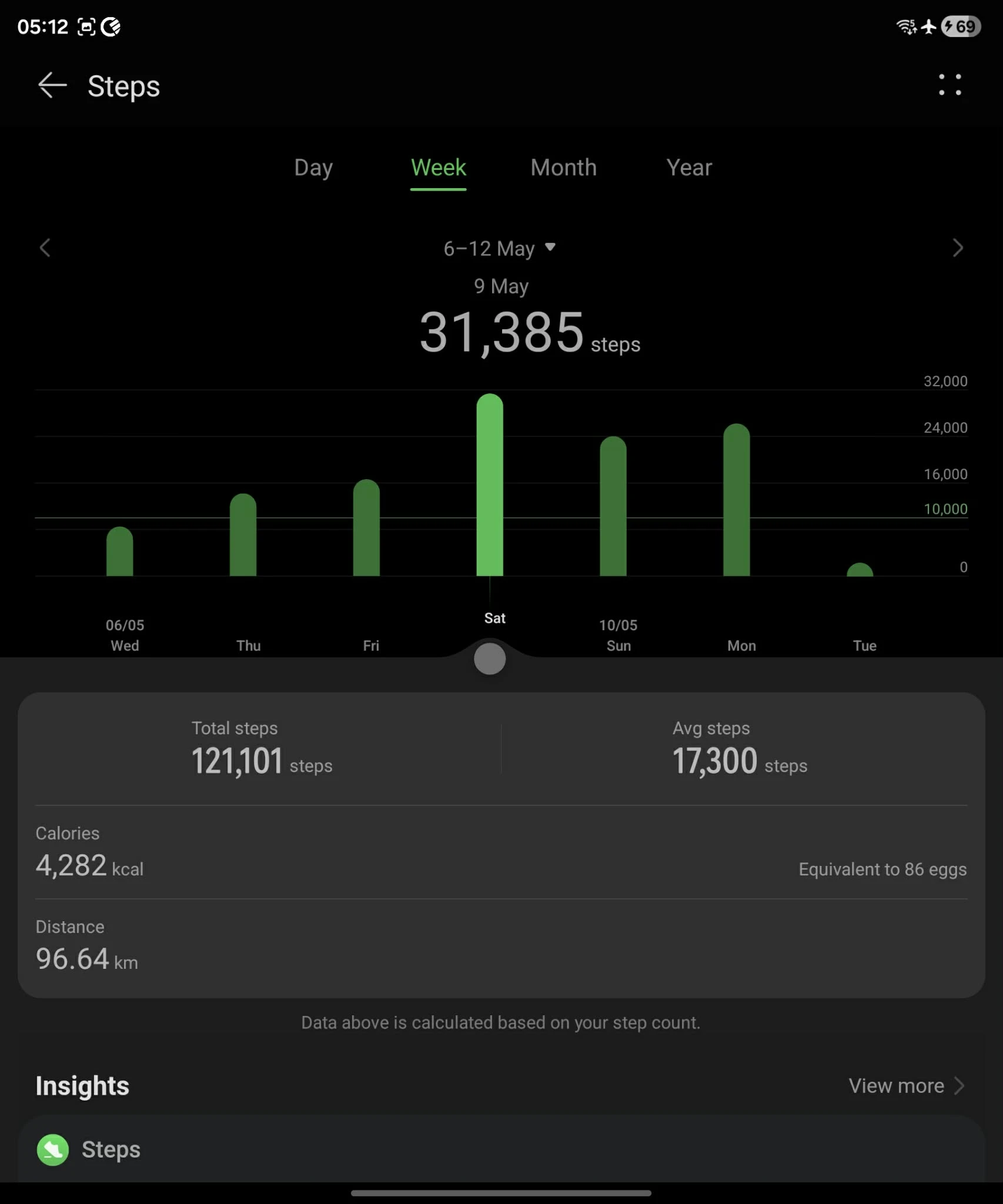Switch to the Month tab
This screenshot has width=1003, height=1204.
pyautogui.click(x=563, y=168)
